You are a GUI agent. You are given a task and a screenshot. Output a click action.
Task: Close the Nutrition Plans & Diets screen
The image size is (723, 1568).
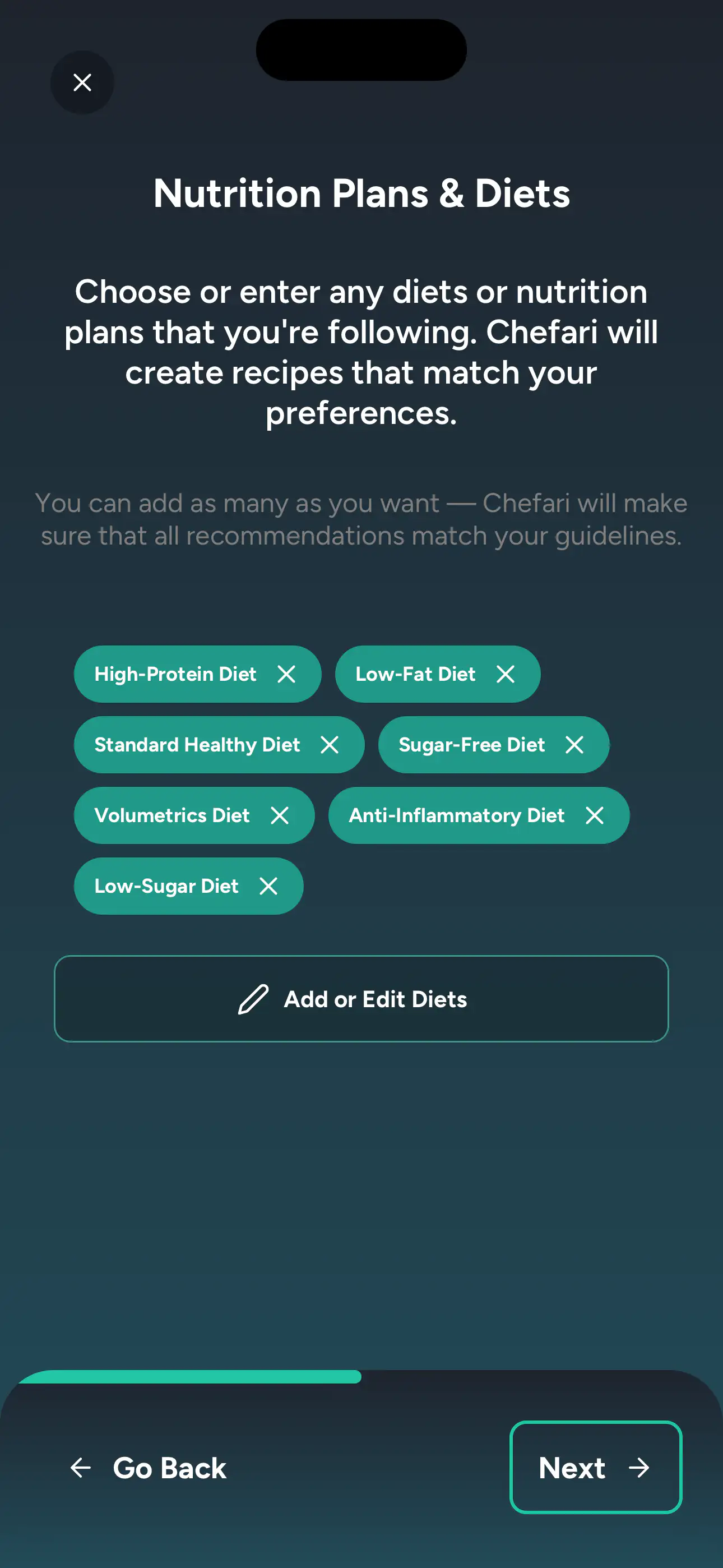click(x=82, y=82)
